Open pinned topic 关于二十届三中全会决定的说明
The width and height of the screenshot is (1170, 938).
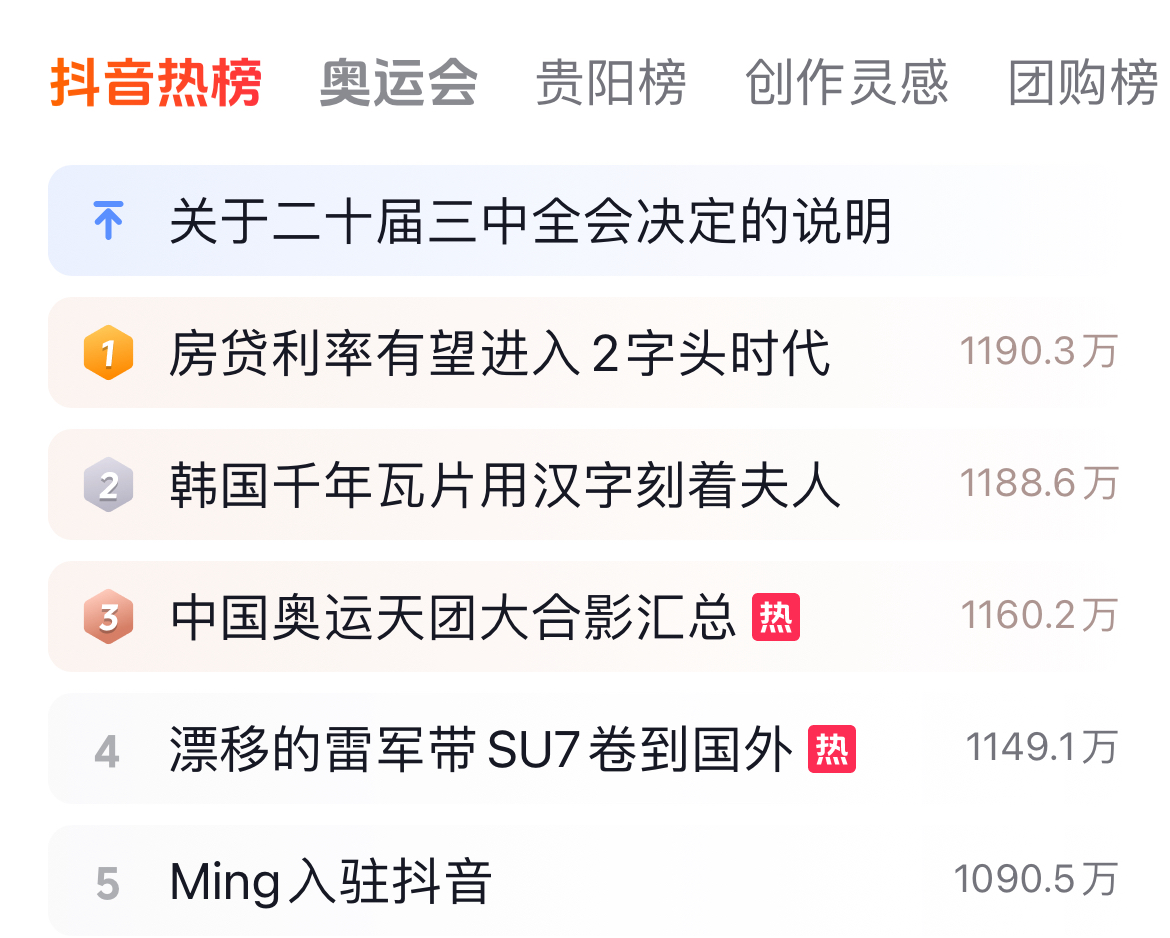[530, 221]
